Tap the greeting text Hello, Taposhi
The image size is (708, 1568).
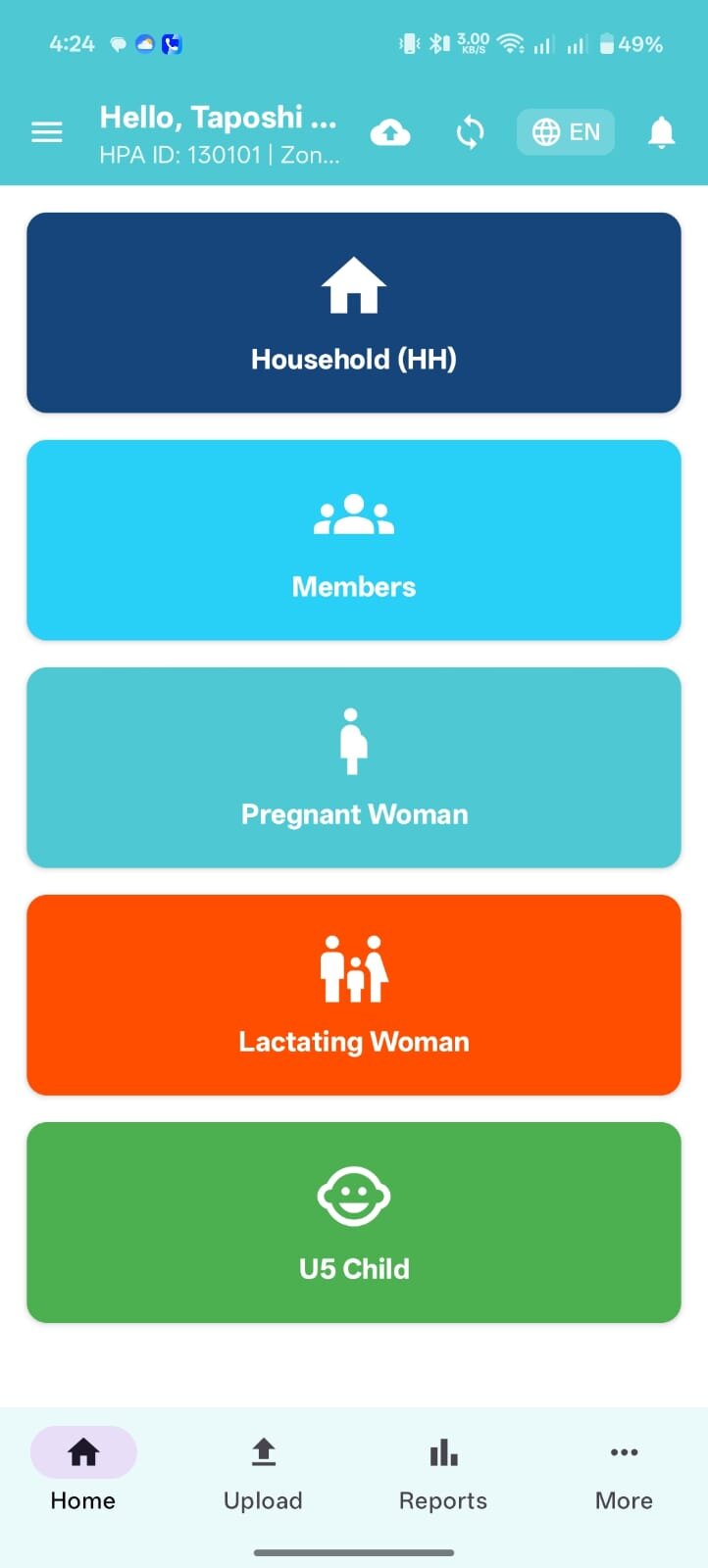218,117
